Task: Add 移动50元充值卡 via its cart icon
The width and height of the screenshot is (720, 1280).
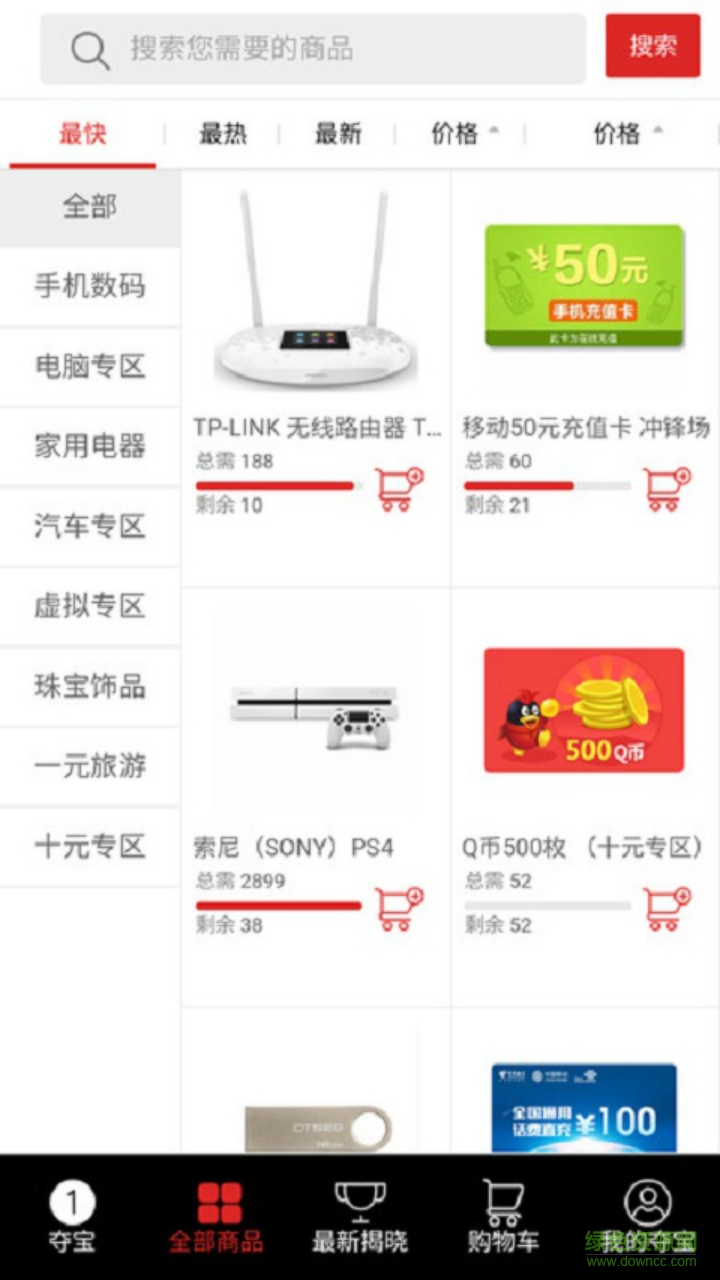Action: pyautogui.click(x=665, y=487)
